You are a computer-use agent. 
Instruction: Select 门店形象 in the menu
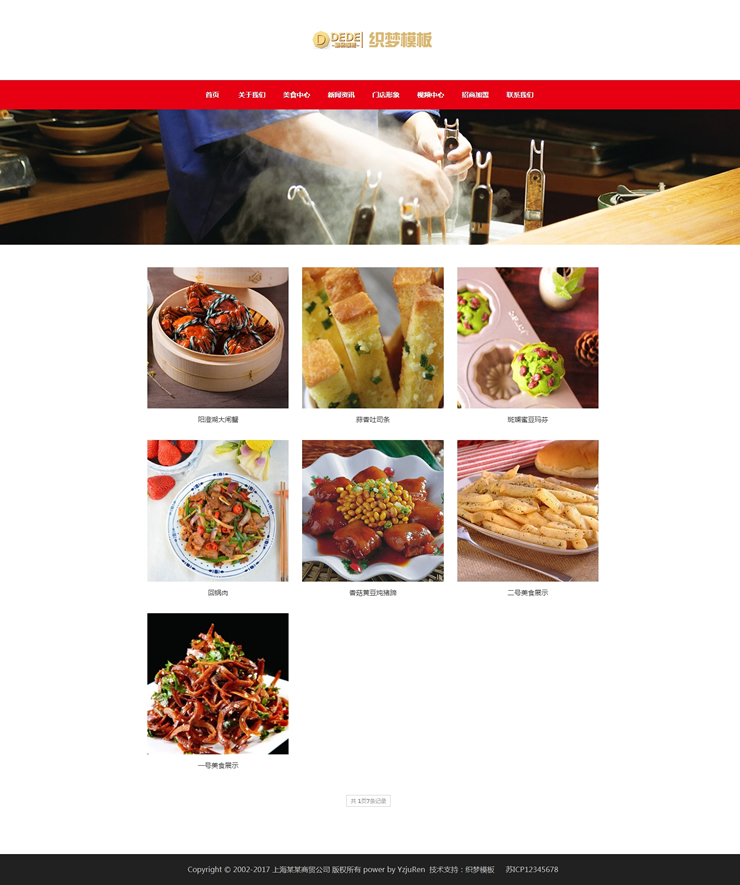[x=386, y=95]
